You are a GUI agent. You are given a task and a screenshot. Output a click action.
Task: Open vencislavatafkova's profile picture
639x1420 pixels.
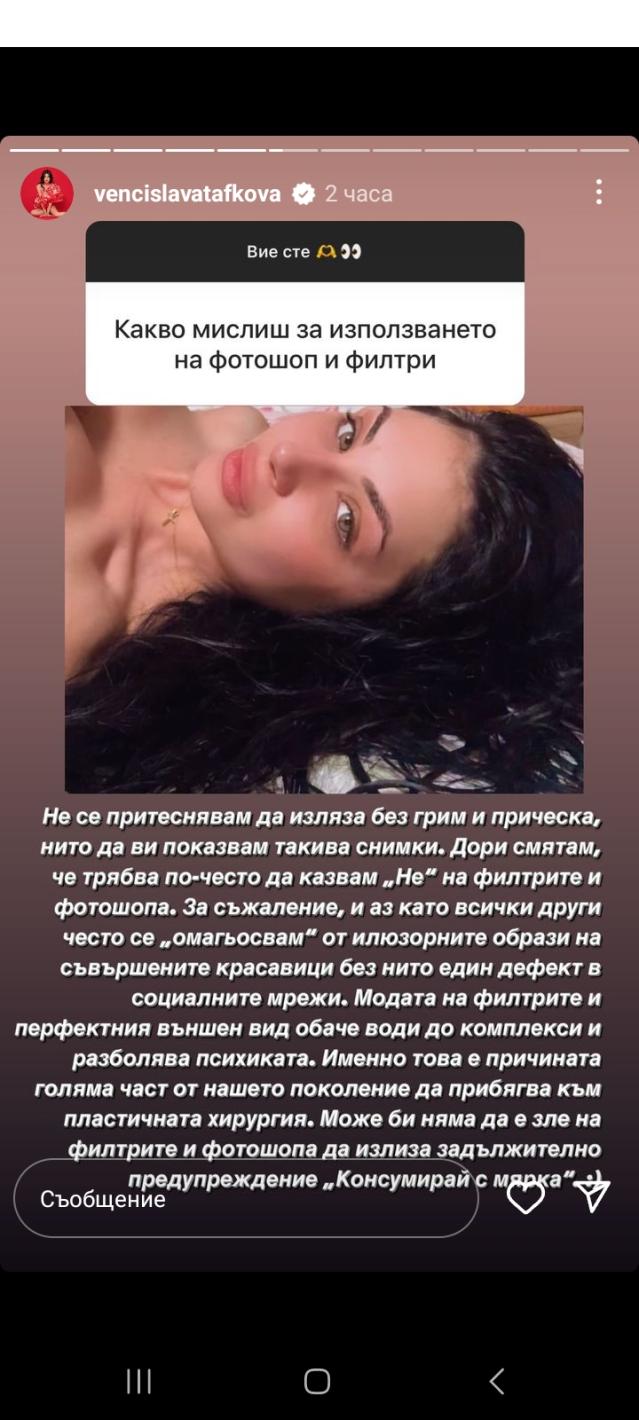coord(47,193)
